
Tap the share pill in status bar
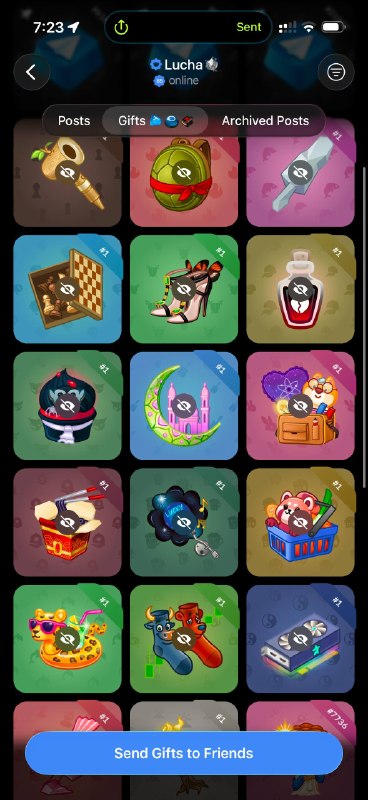click(x=188, y=27)
